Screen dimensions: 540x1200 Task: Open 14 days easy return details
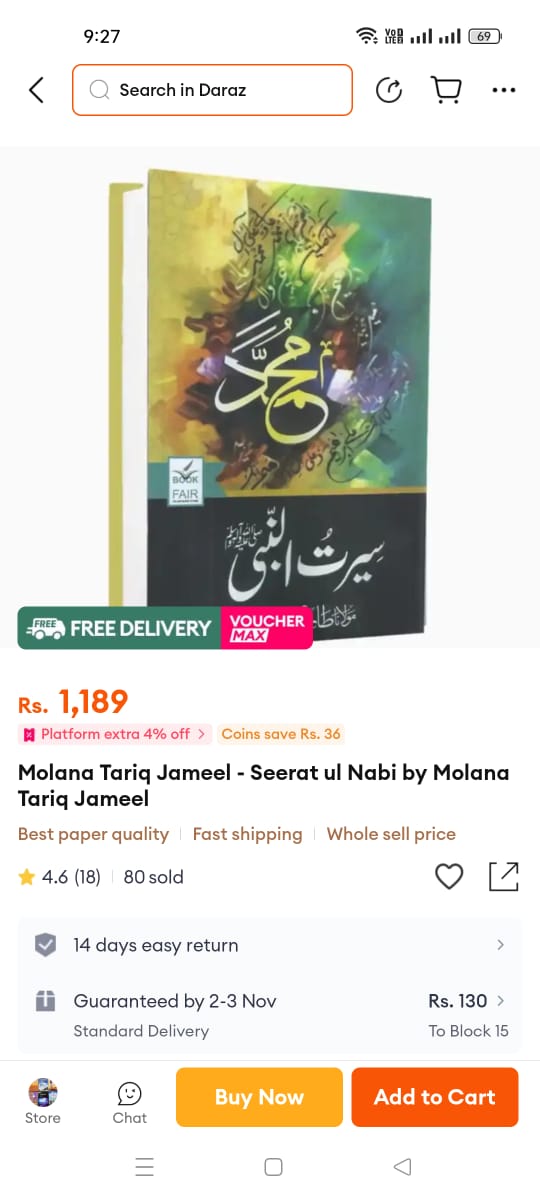coord(270,945)
